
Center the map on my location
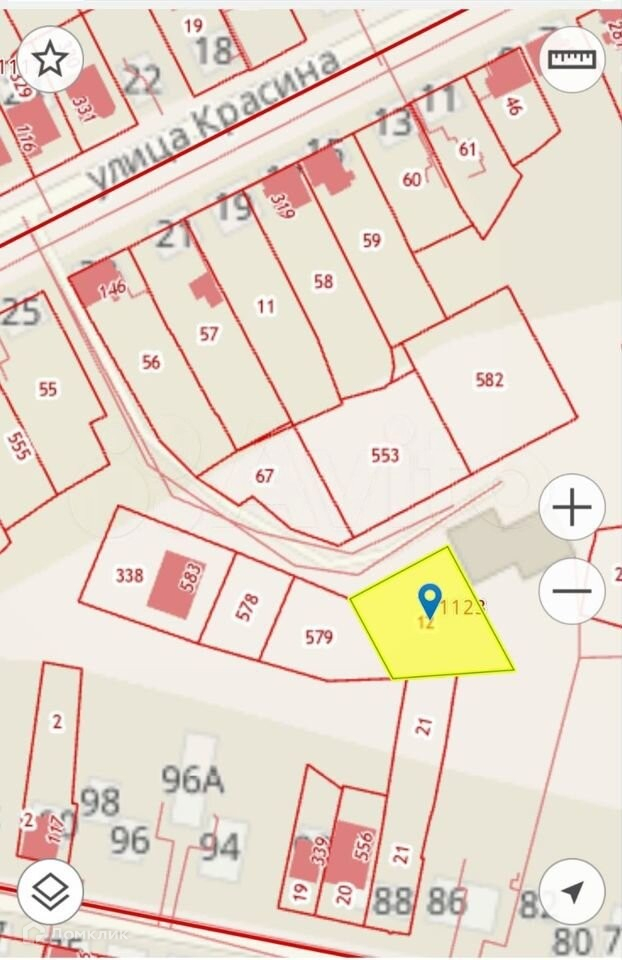[572, 891]
